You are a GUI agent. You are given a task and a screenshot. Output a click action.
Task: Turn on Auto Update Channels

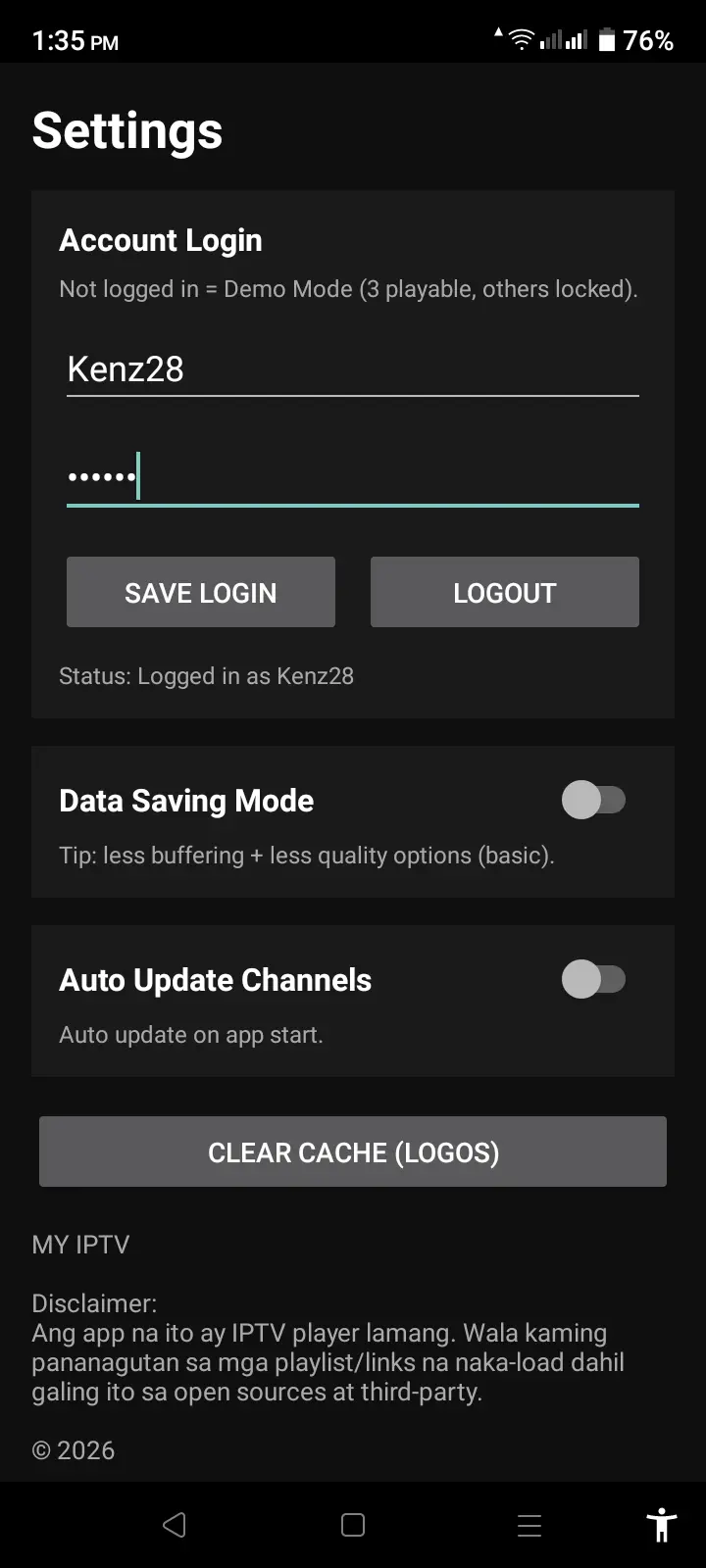(593, 979)
